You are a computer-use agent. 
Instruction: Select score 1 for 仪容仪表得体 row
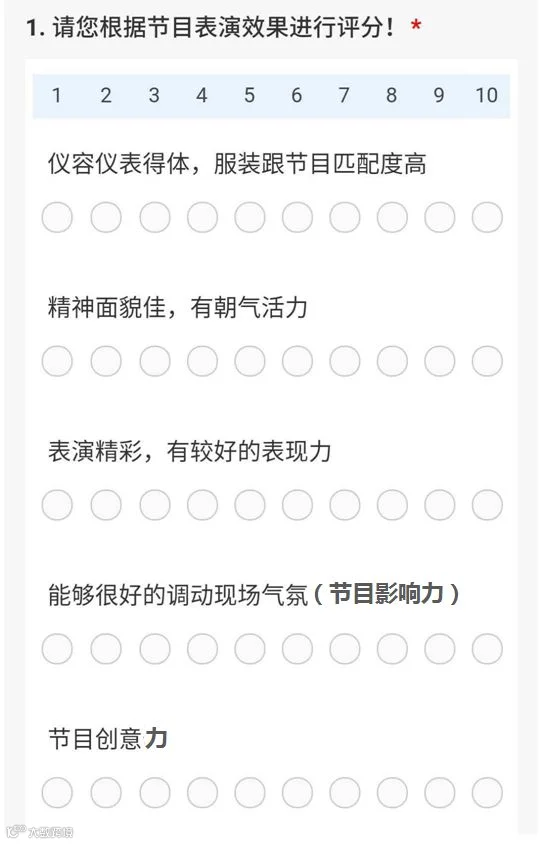click(x=57, y=217)
